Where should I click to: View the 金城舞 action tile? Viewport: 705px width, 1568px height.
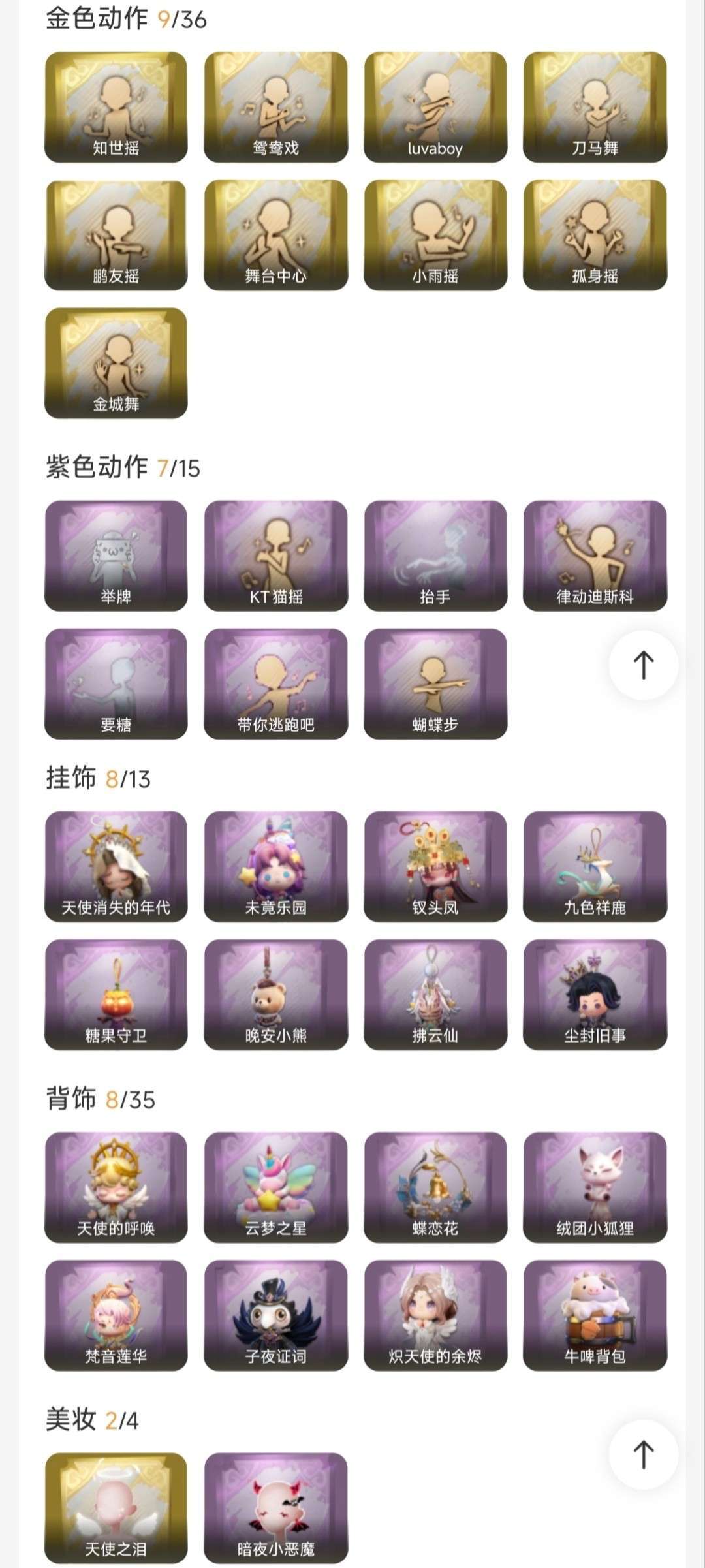(x=116, y=363)
